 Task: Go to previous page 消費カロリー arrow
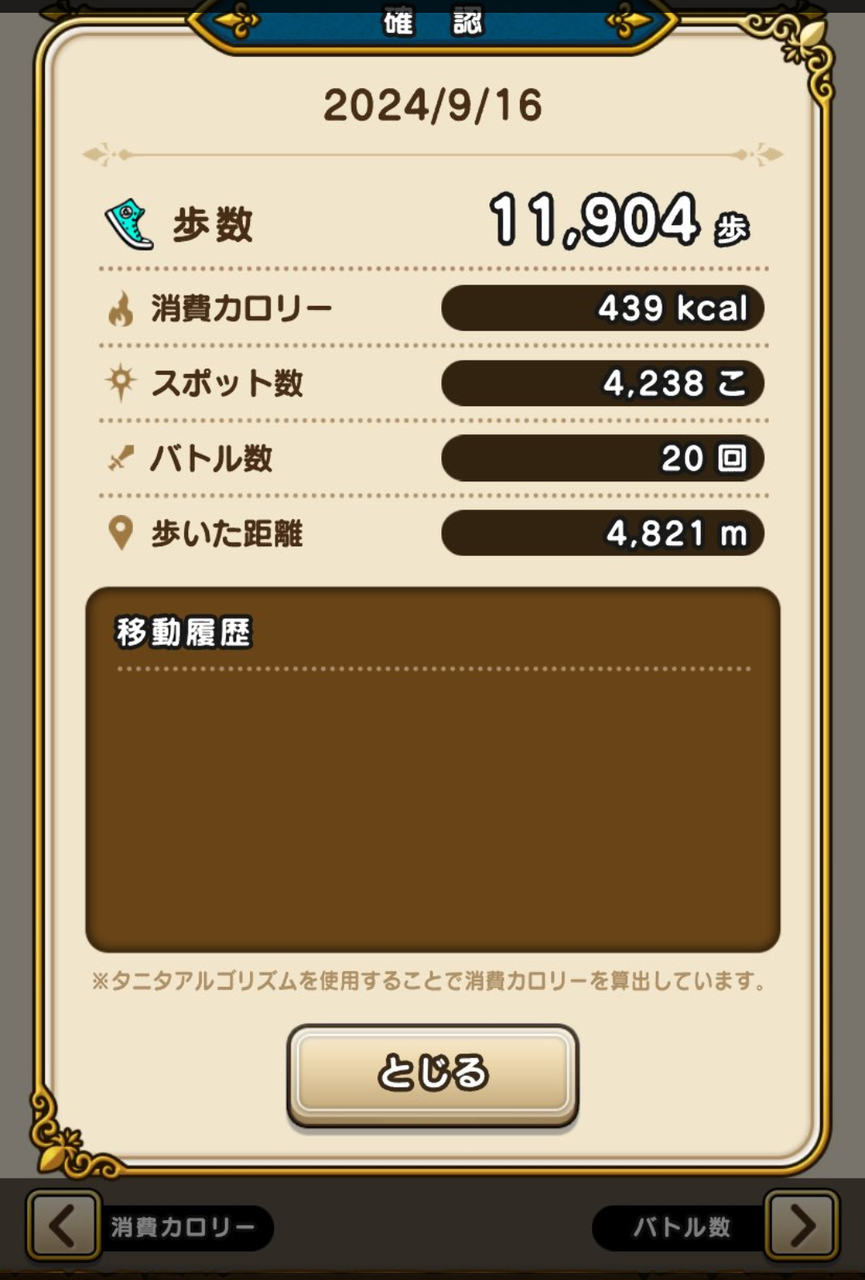click(x=63, y=1226)
